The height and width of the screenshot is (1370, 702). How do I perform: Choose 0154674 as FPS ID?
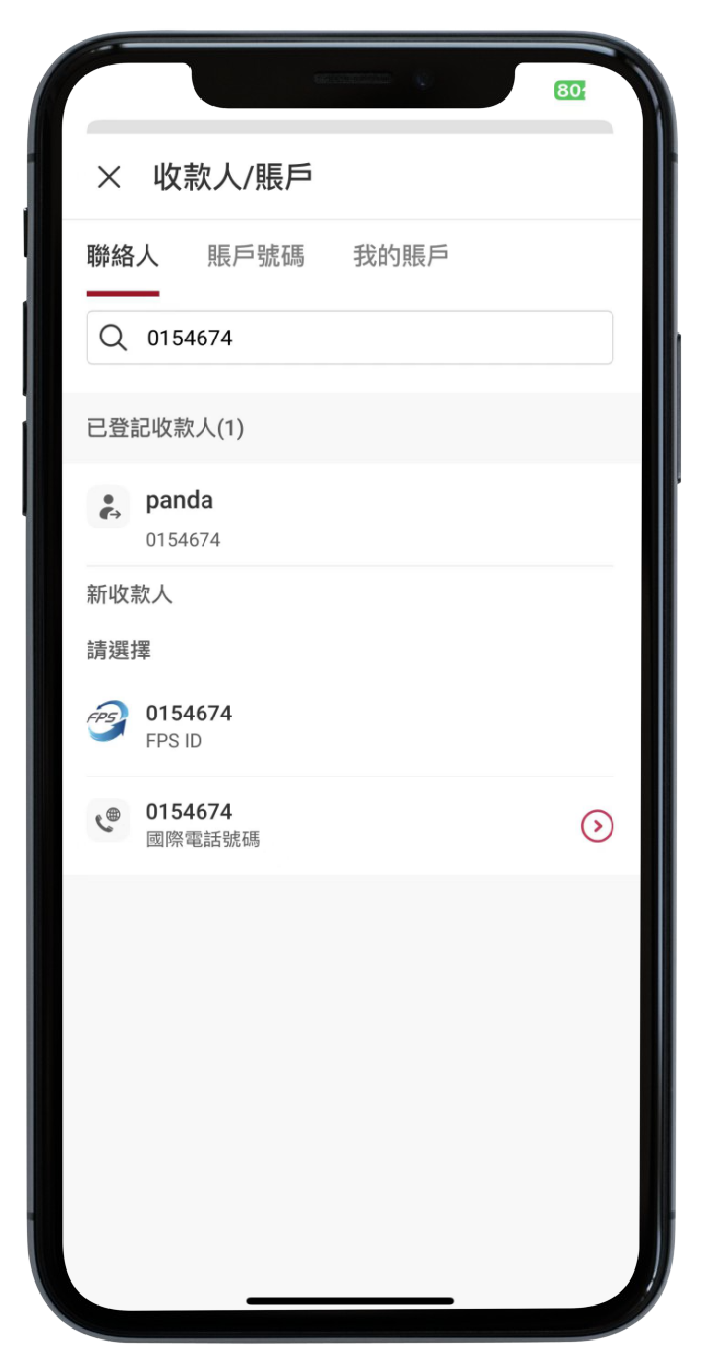(x=350, y=725)
